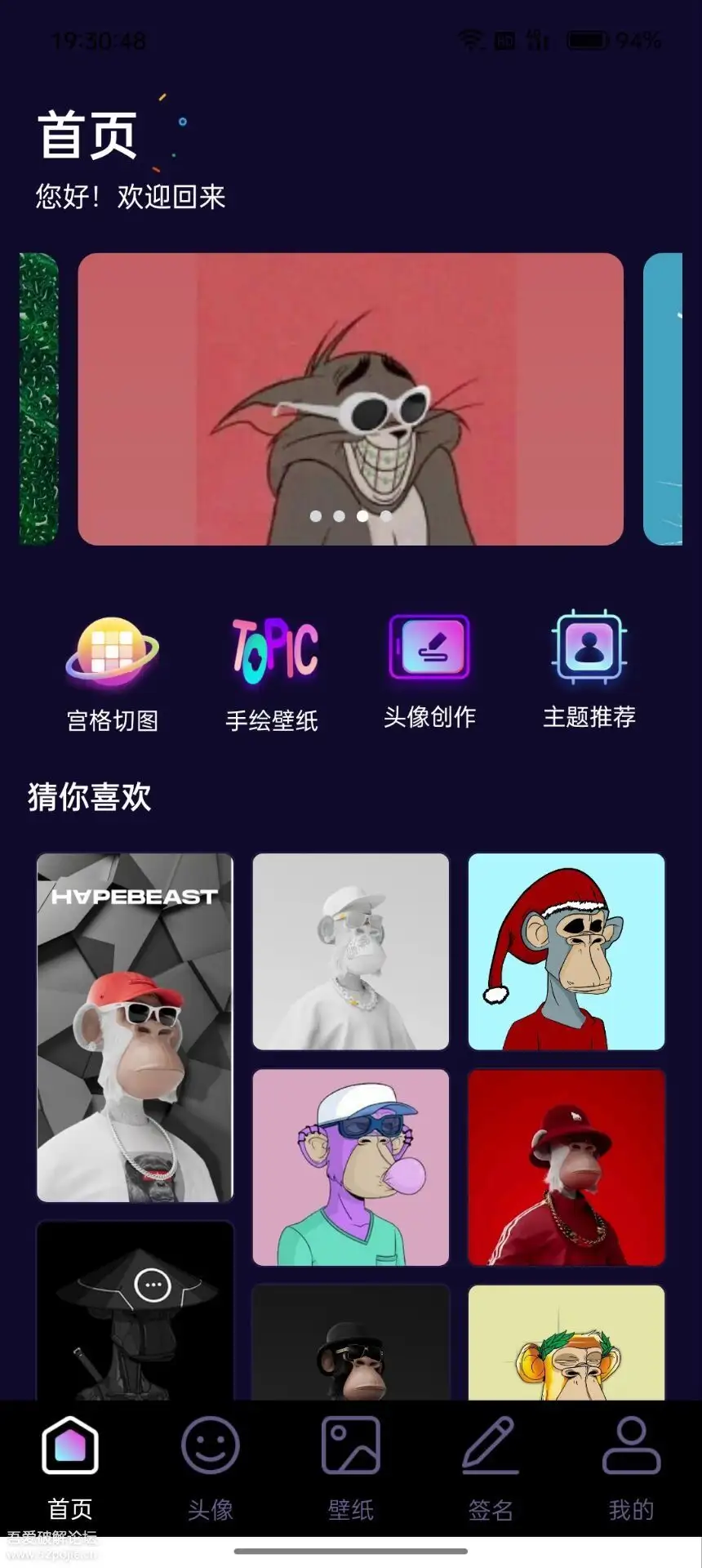Switch to the 壁纸 tab
Screen dimensions: 702x1568
coord(351,1468)
